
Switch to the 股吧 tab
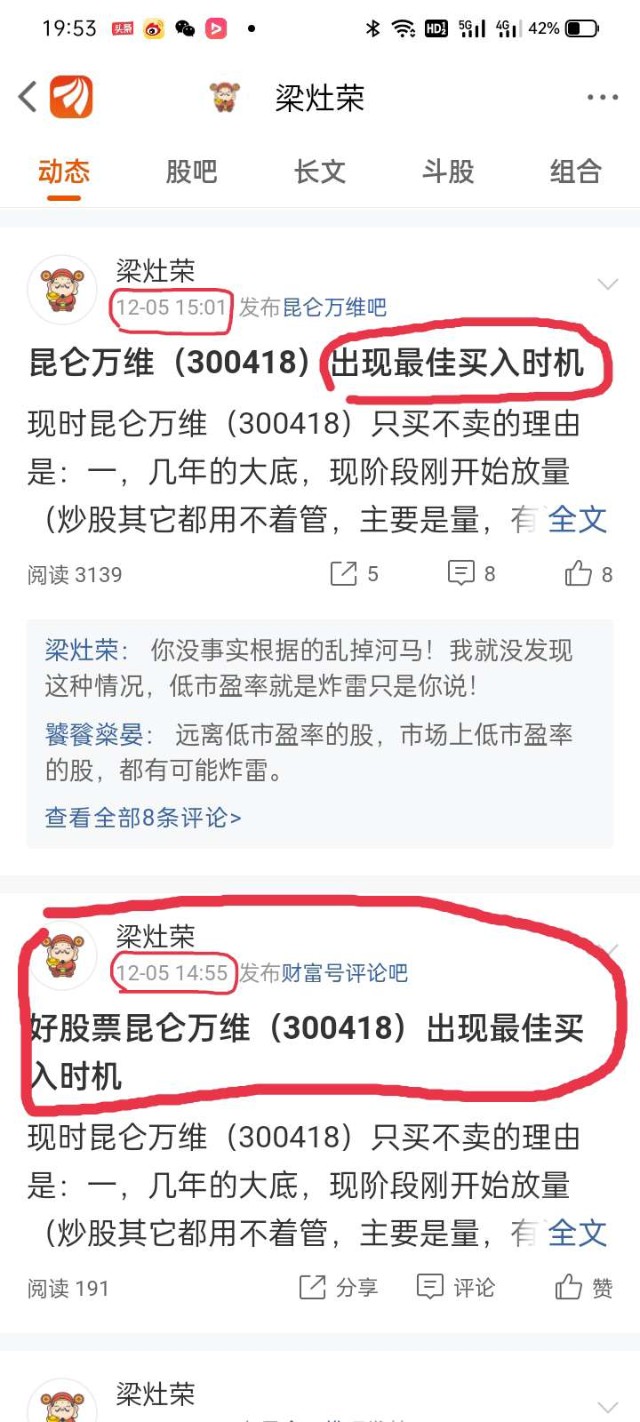pyautogui.click(x=191, y=172)
